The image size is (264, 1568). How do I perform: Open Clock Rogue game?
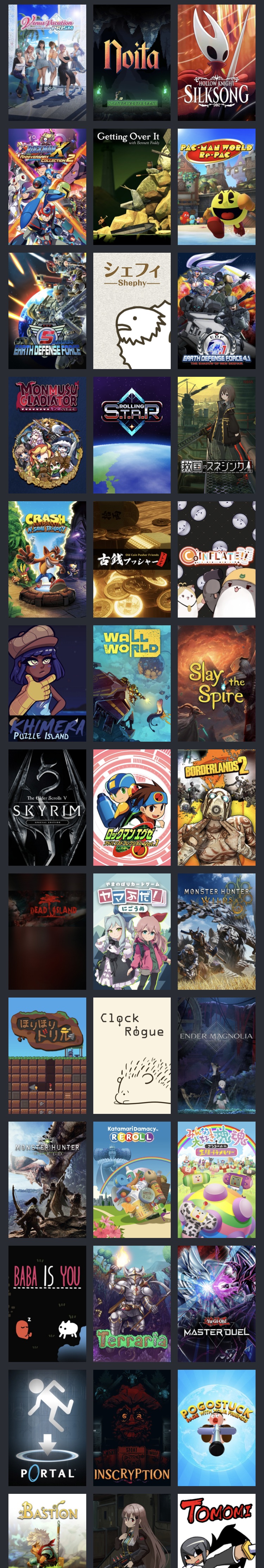click(132, 1056)
